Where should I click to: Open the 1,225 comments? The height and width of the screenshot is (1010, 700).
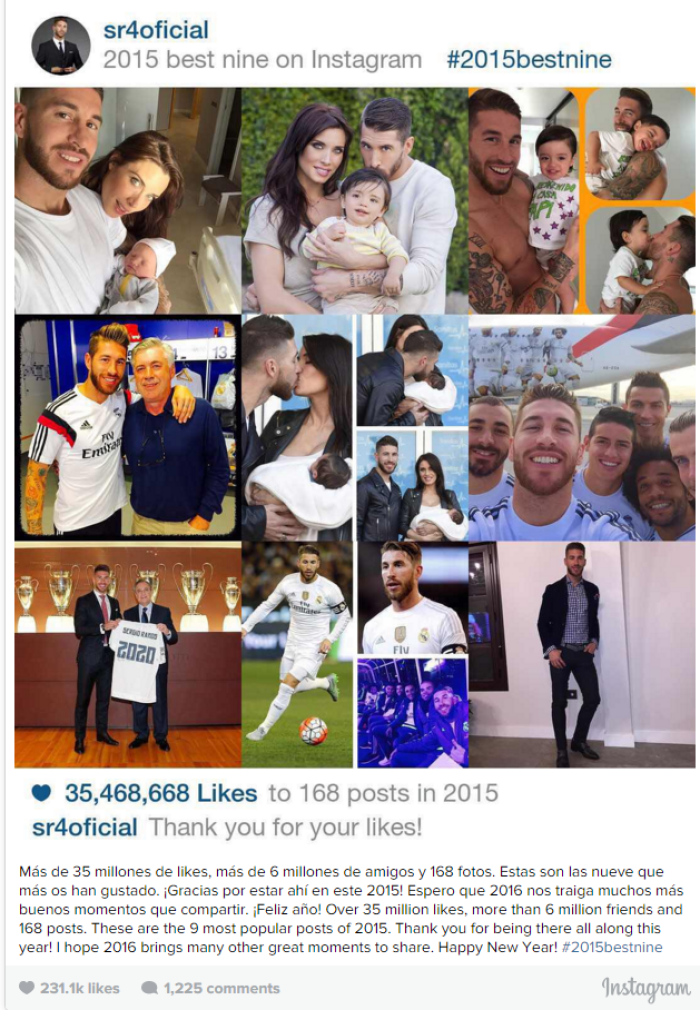[210, 988]
